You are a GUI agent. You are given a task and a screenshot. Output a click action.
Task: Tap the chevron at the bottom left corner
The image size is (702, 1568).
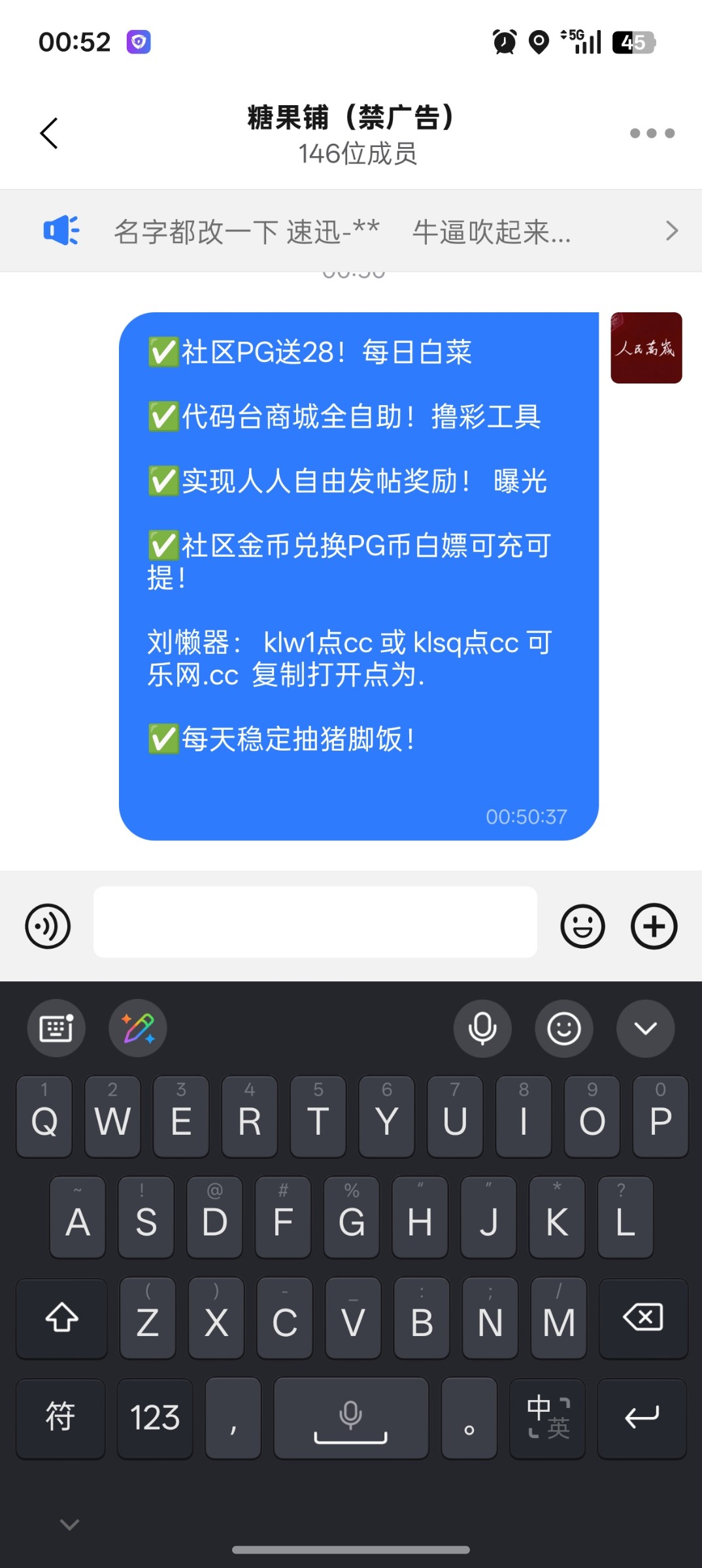point(69,1523)
